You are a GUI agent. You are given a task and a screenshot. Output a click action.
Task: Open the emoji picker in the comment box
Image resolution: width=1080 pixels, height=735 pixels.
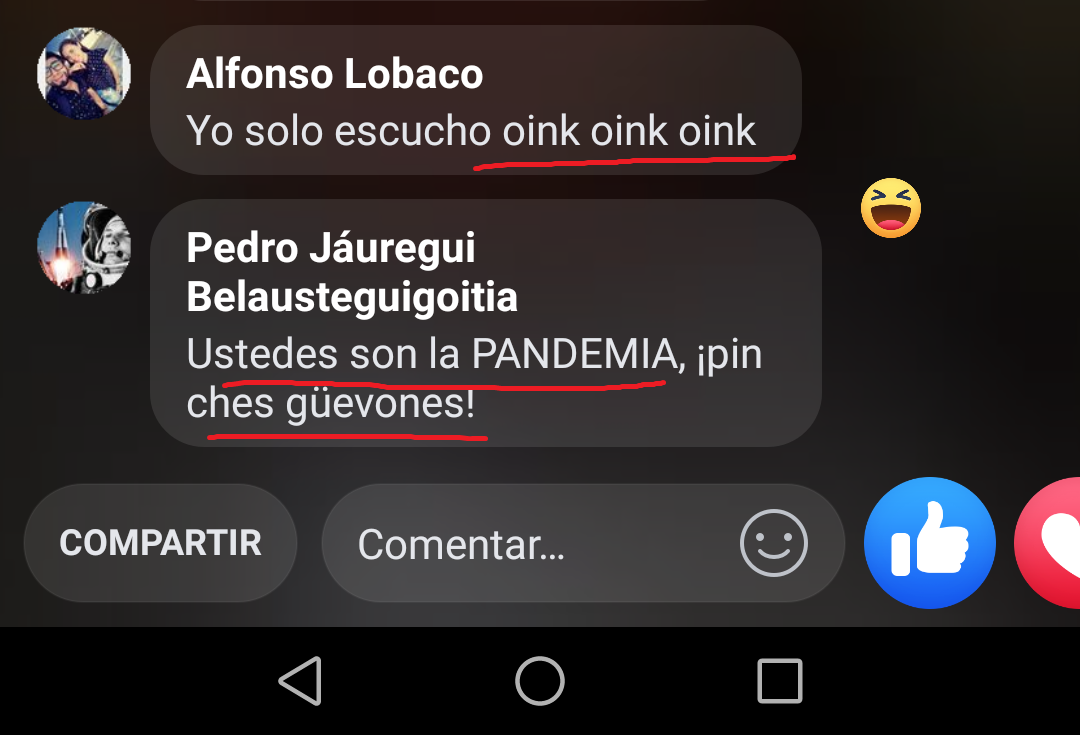coord(773,543)
